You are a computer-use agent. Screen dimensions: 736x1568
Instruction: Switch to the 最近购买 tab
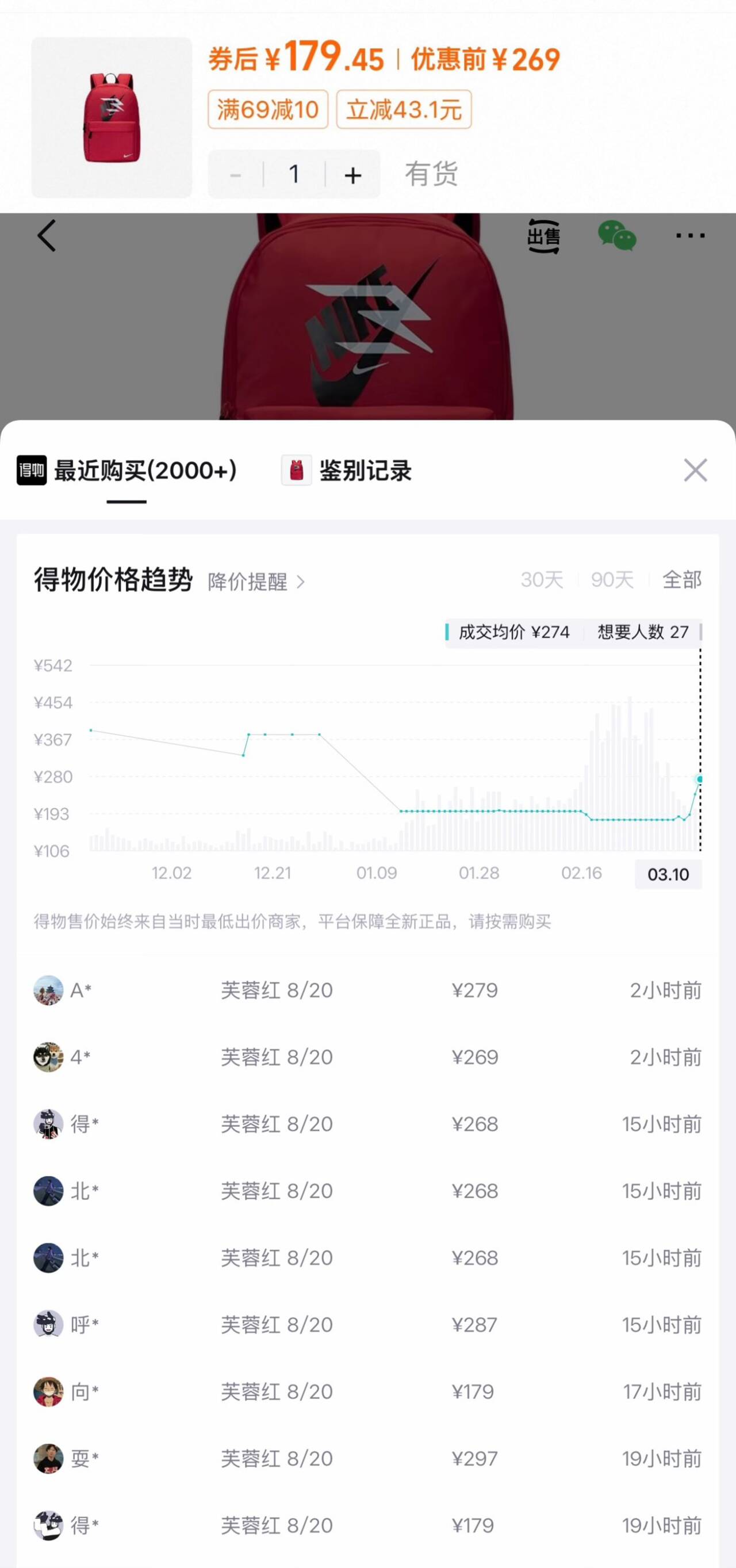(127, 471)
